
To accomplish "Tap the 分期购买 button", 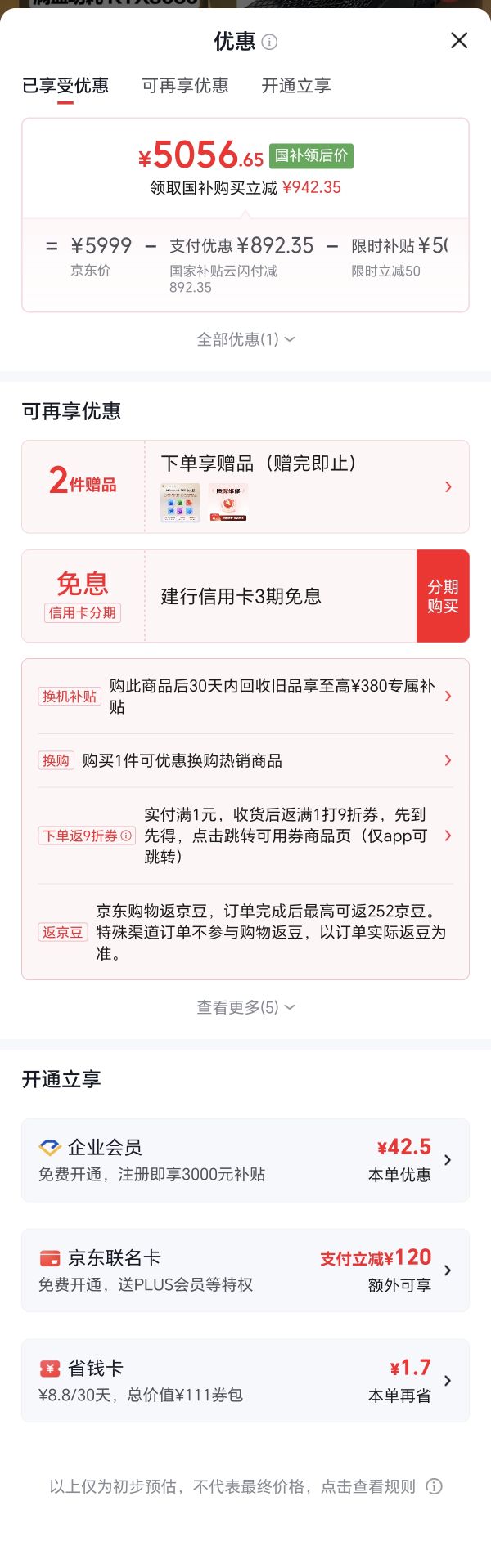I will pos(443,596).
